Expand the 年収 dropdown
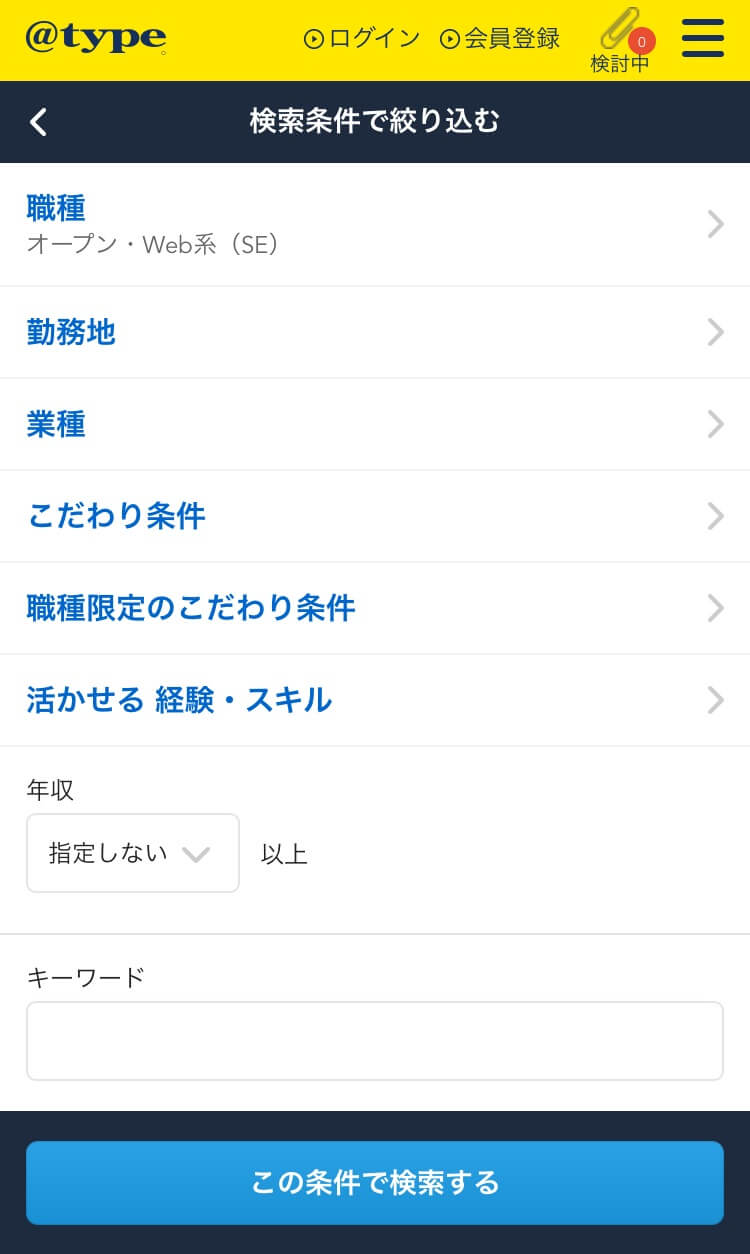This screenshot has height=1254, width=750. click(133, 853)
